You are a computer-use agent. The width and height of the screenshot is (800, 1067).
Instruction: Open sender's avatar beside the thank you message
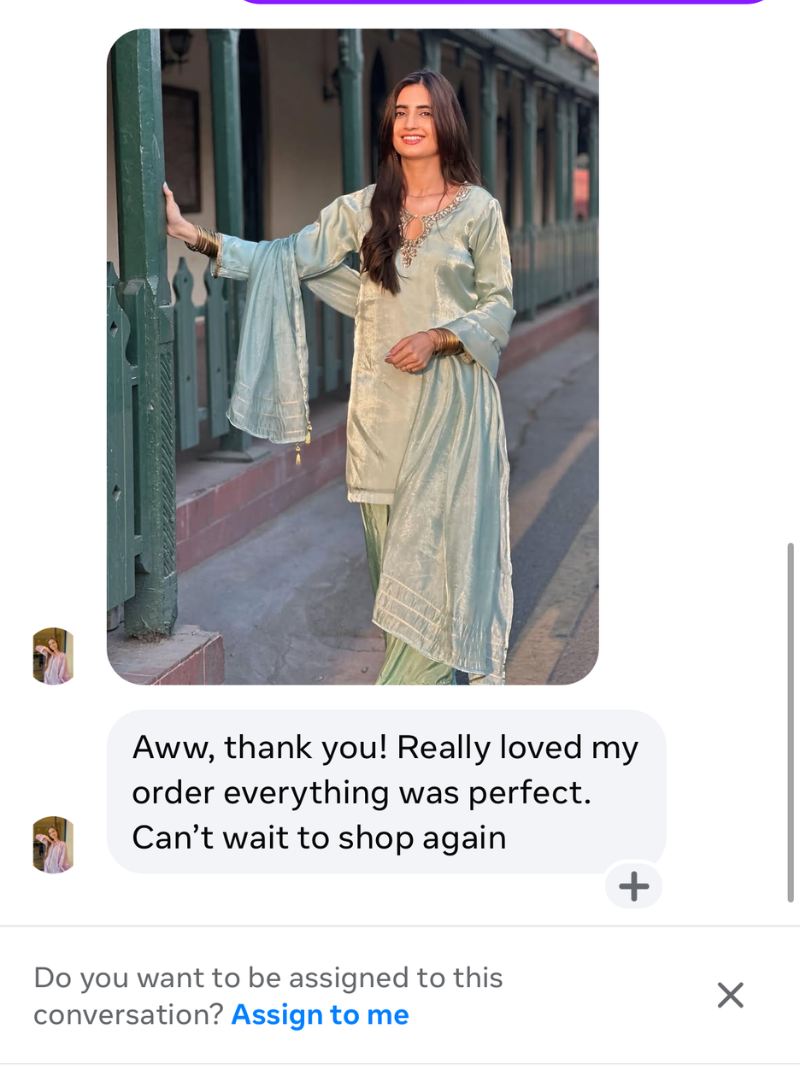click(x=53, y=845)
